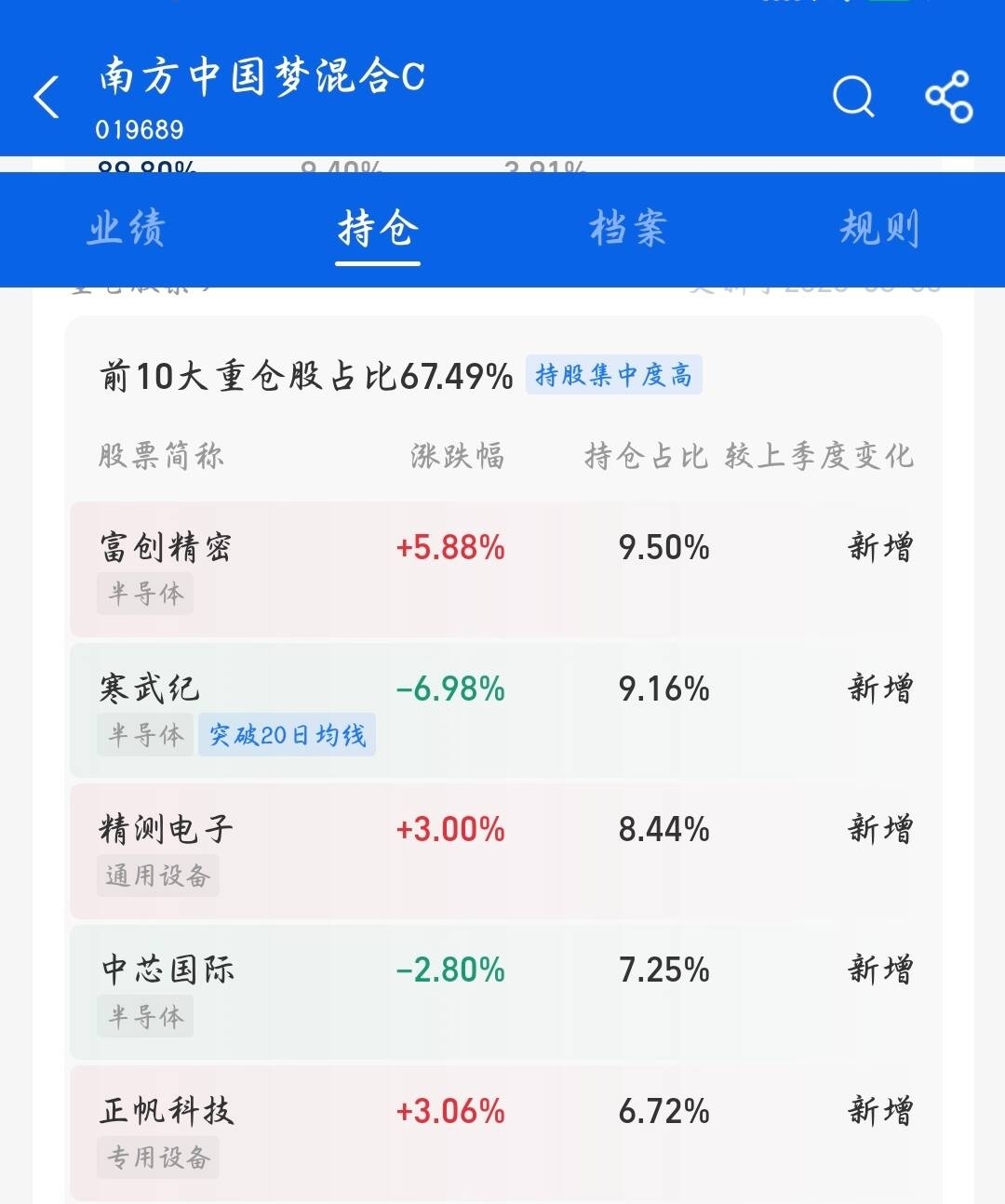The image size is (1005, 1204).
Task: Share this fund page
Action: coord(948,97)
